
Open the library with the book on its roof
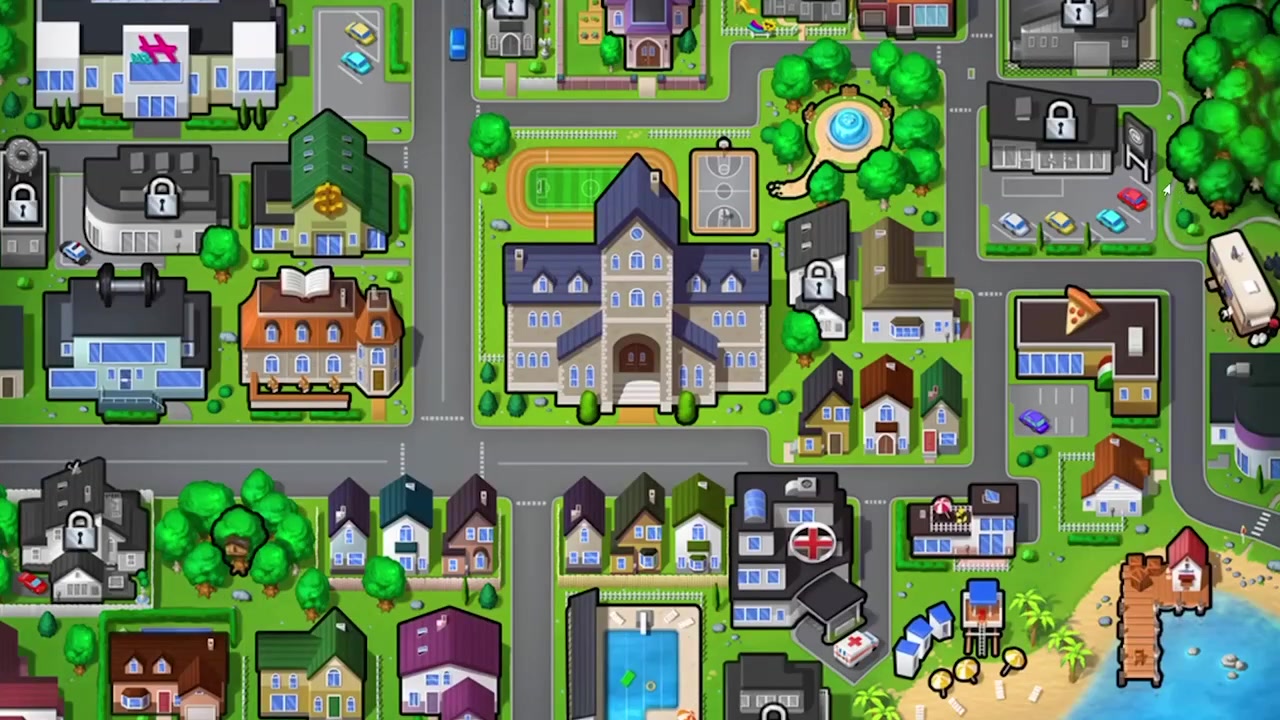coord(321,340)
